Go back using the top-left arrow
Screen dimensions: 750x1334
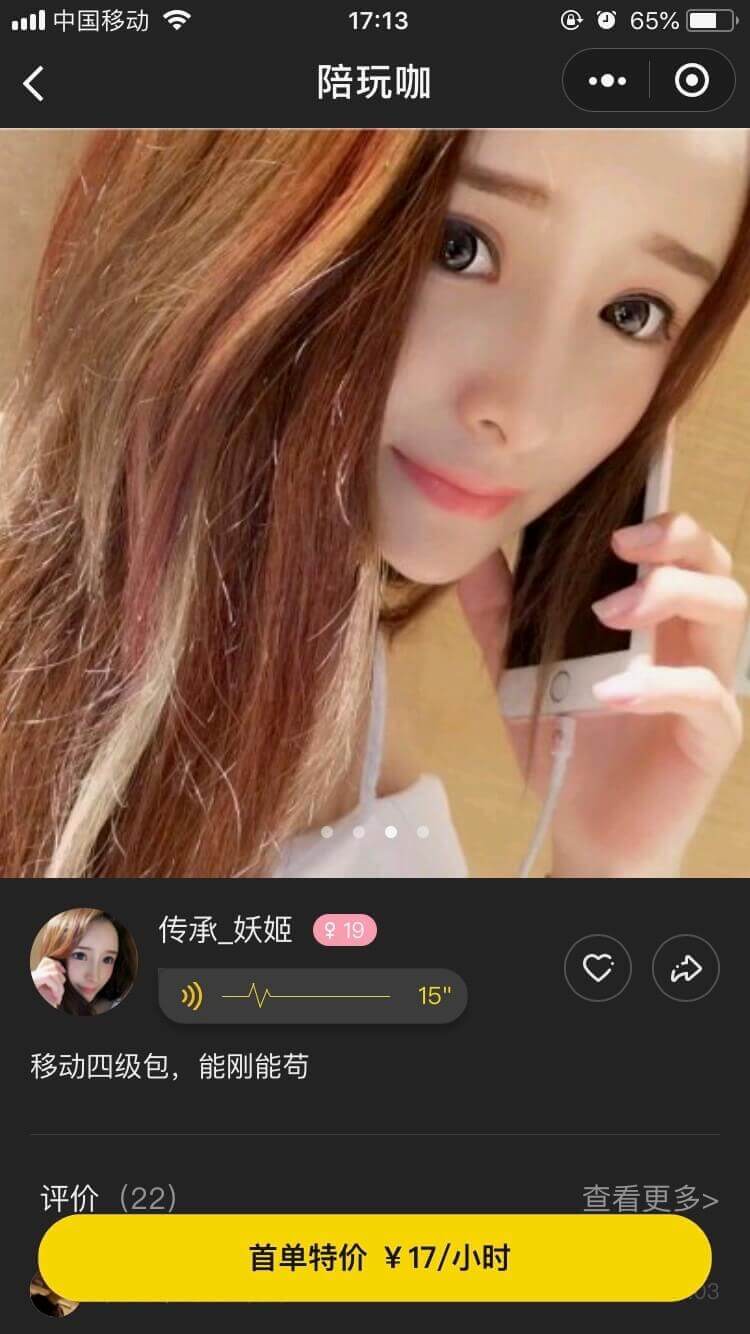(34, 84)
